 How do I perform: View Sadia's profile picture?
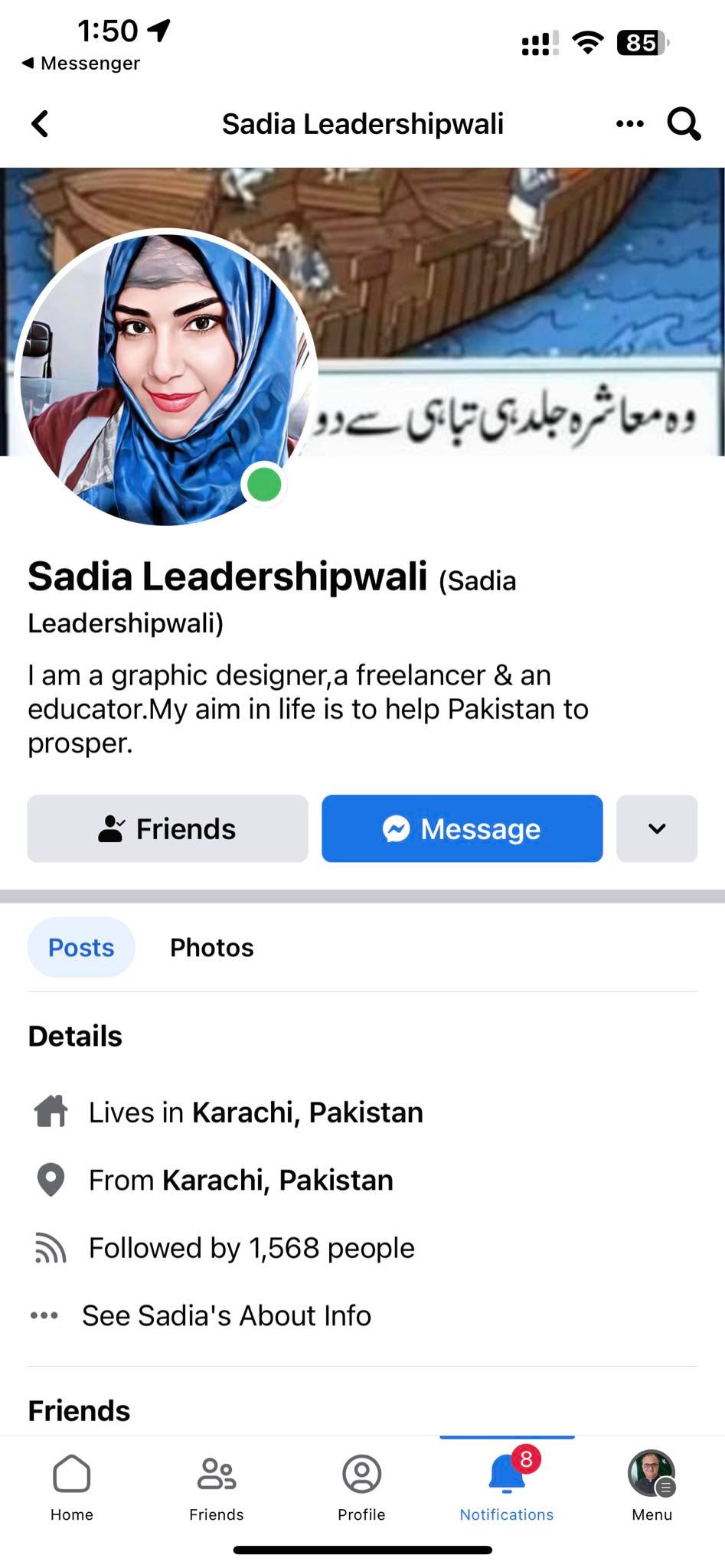(x=165, y=377)
